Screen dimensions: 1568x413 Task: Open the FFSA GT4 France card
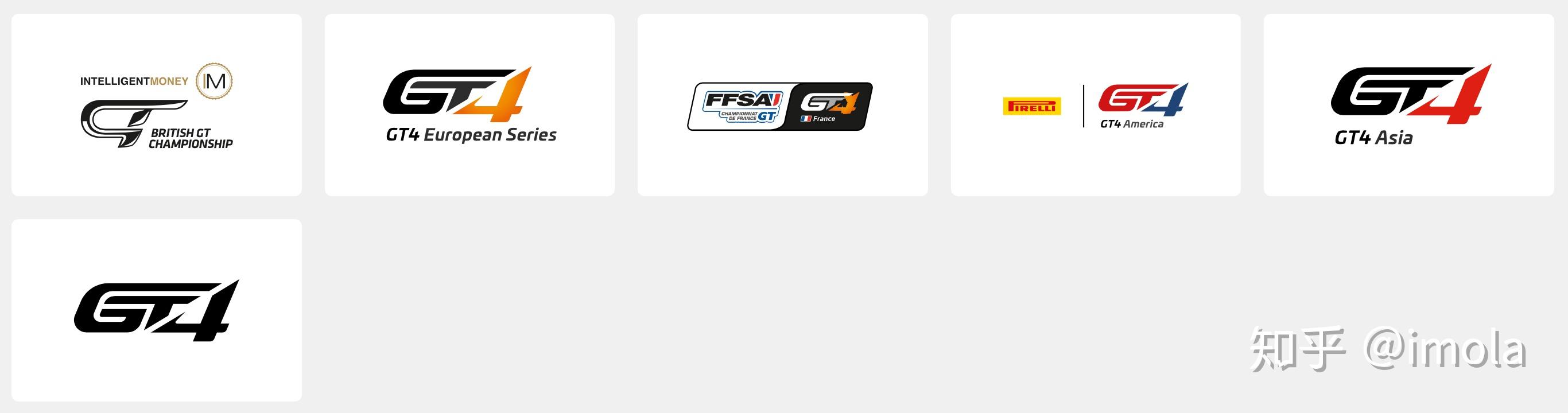point(782,105)
